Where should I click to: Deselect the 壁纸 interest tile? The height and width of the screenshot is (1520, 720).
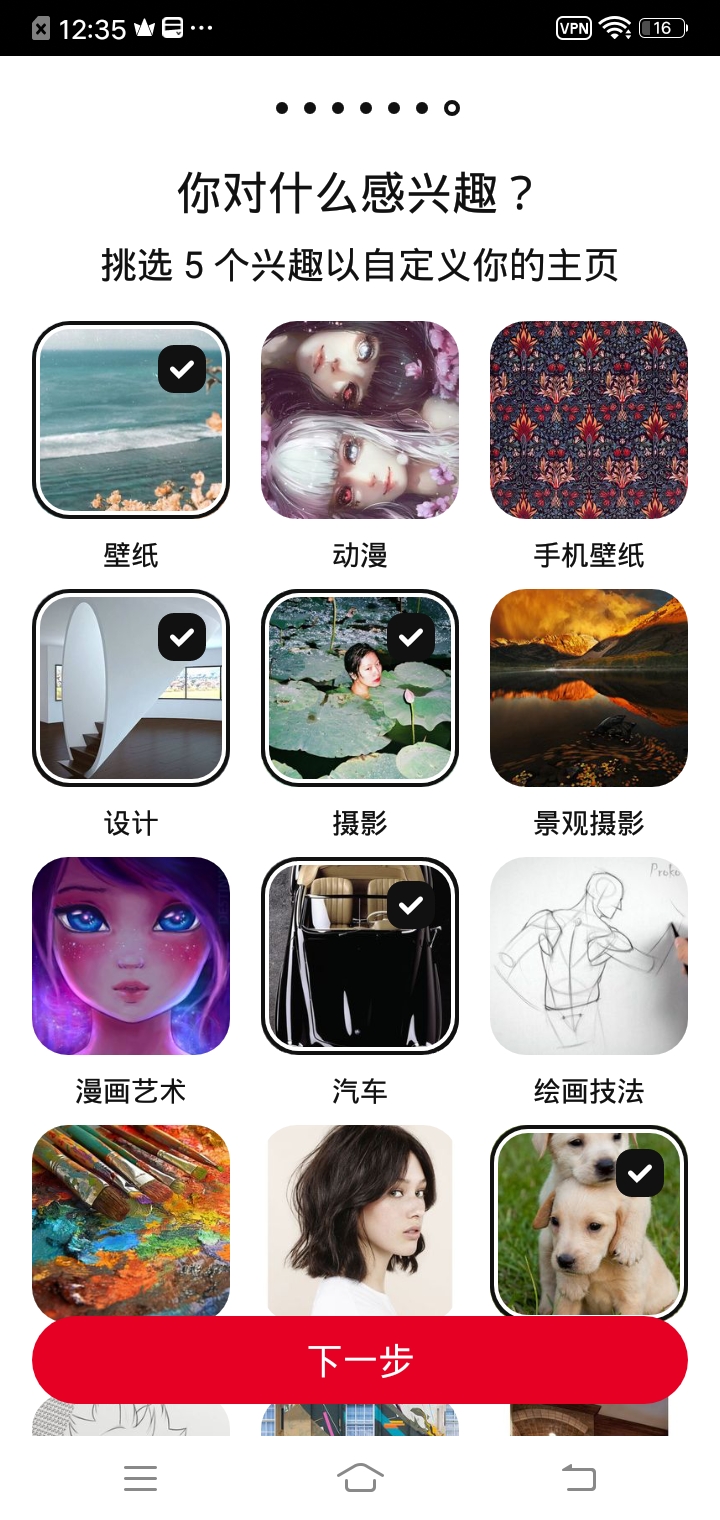click(x=131, y=419)
